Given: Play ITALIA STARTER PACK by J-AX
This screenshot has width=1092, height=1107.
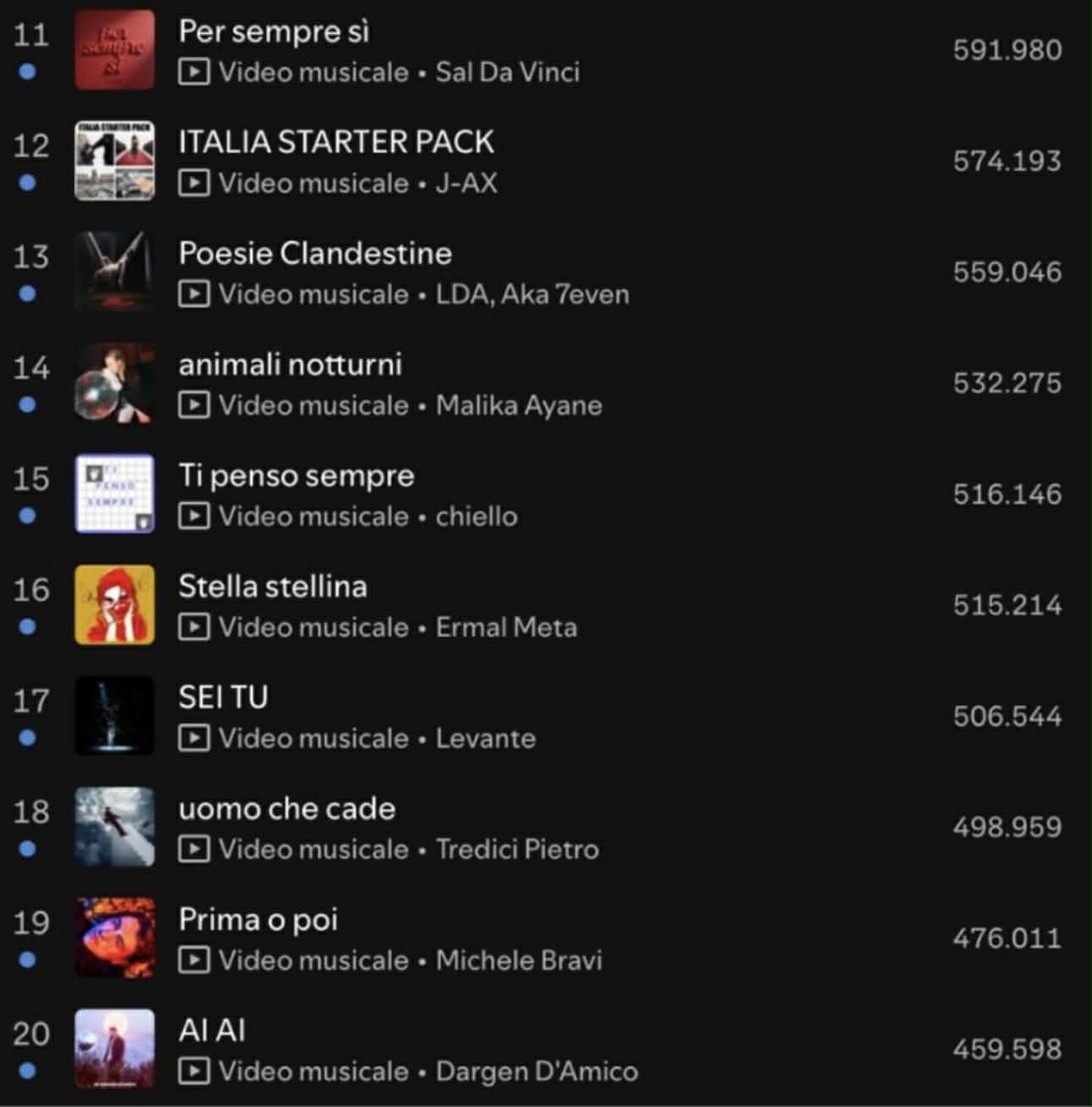Looking at the screenshot, I should 335,142.
